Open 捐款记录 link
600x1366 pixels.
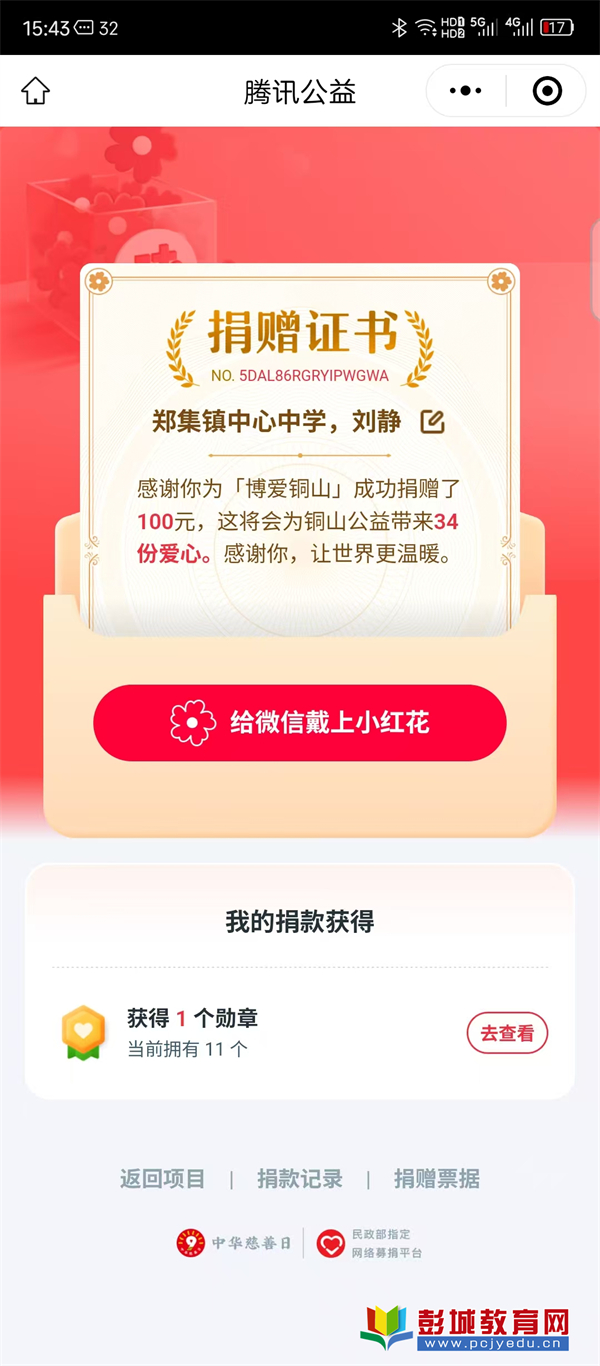(300, 1179)
